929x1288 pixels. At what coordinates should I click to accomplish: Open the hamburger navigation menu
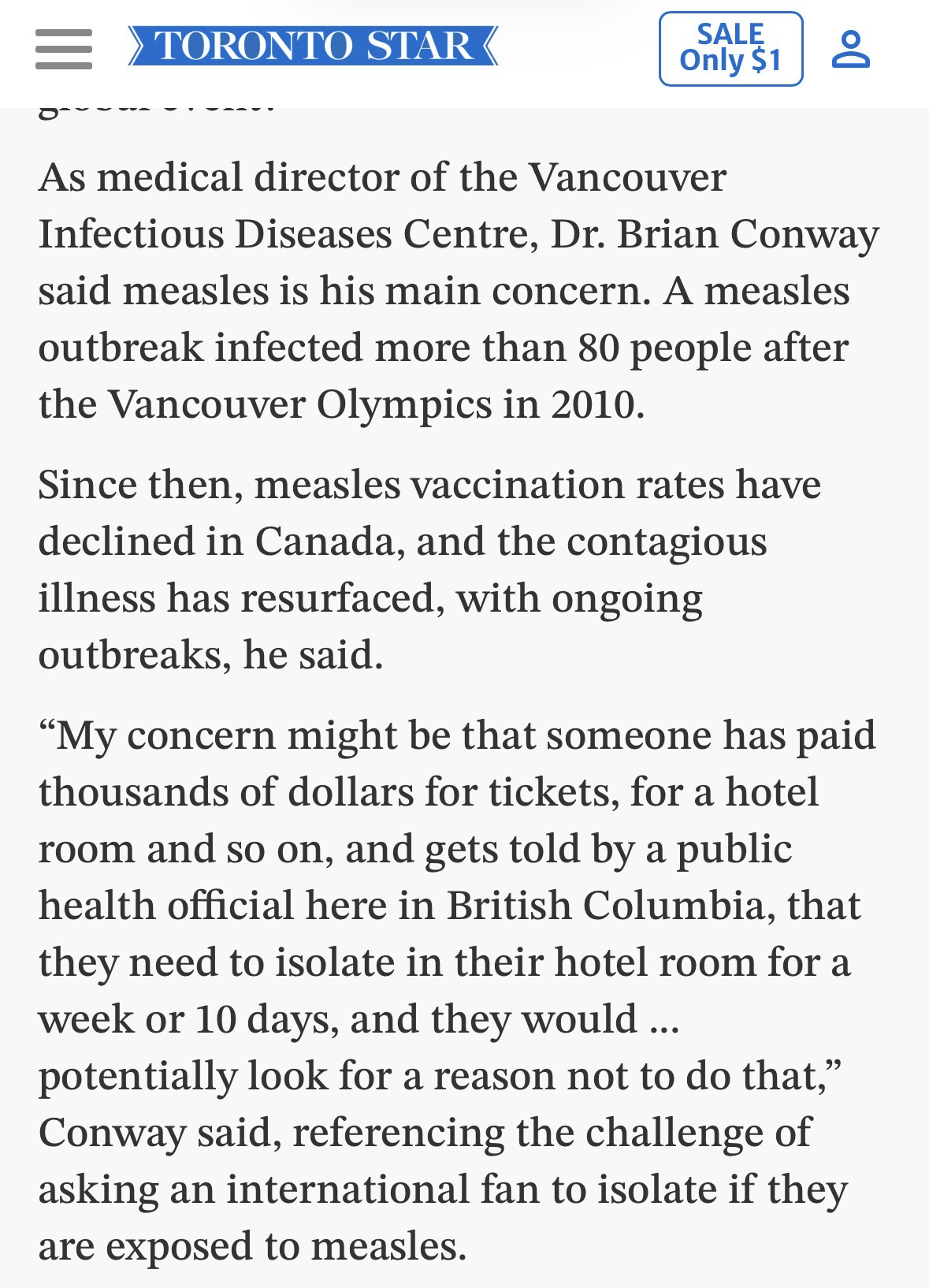coord(64,49)
